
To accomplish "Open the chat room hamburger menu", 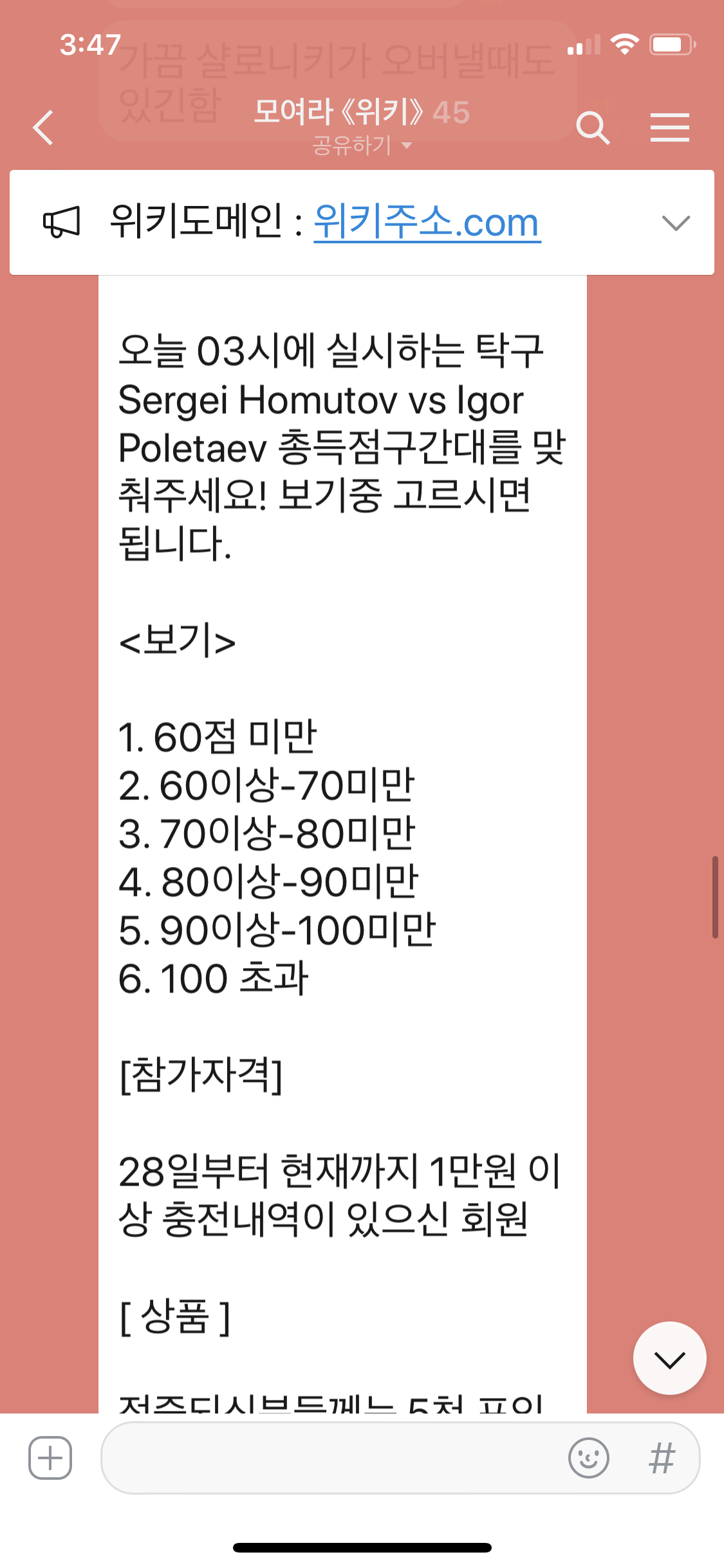I will pyautogui.click(x=669, y=127).
